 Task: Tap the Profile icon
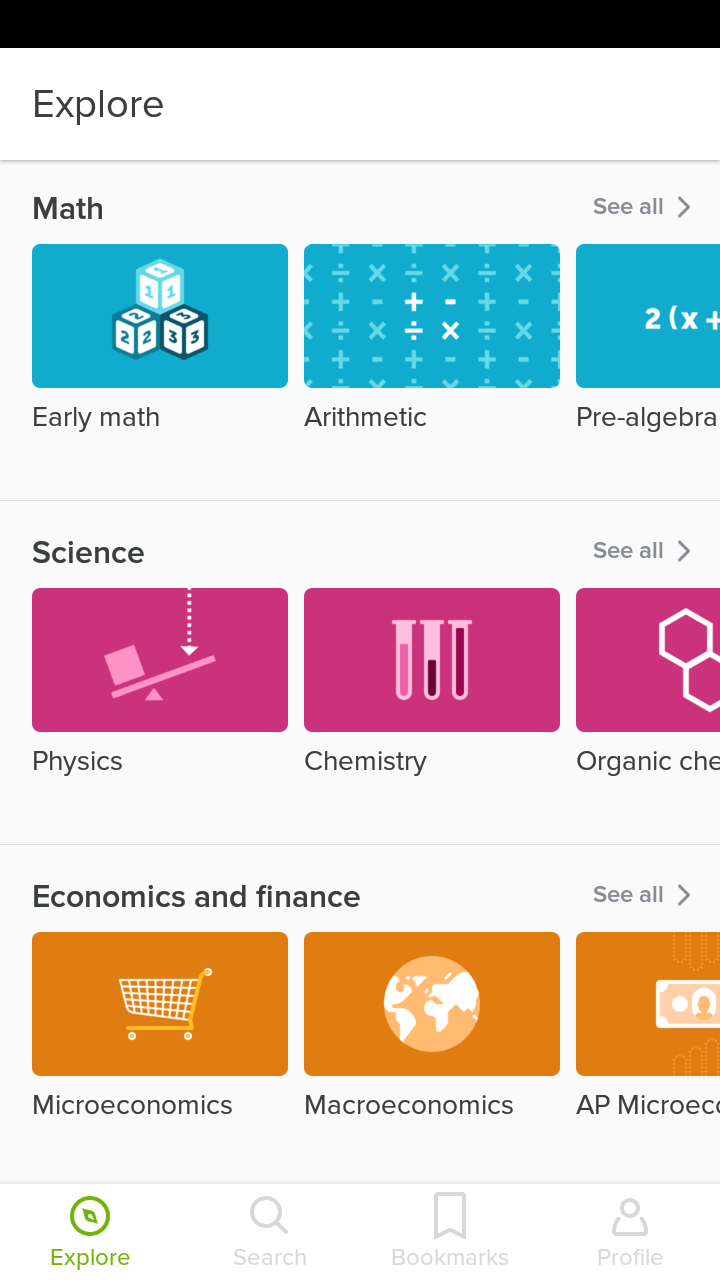pos(629,1215)
